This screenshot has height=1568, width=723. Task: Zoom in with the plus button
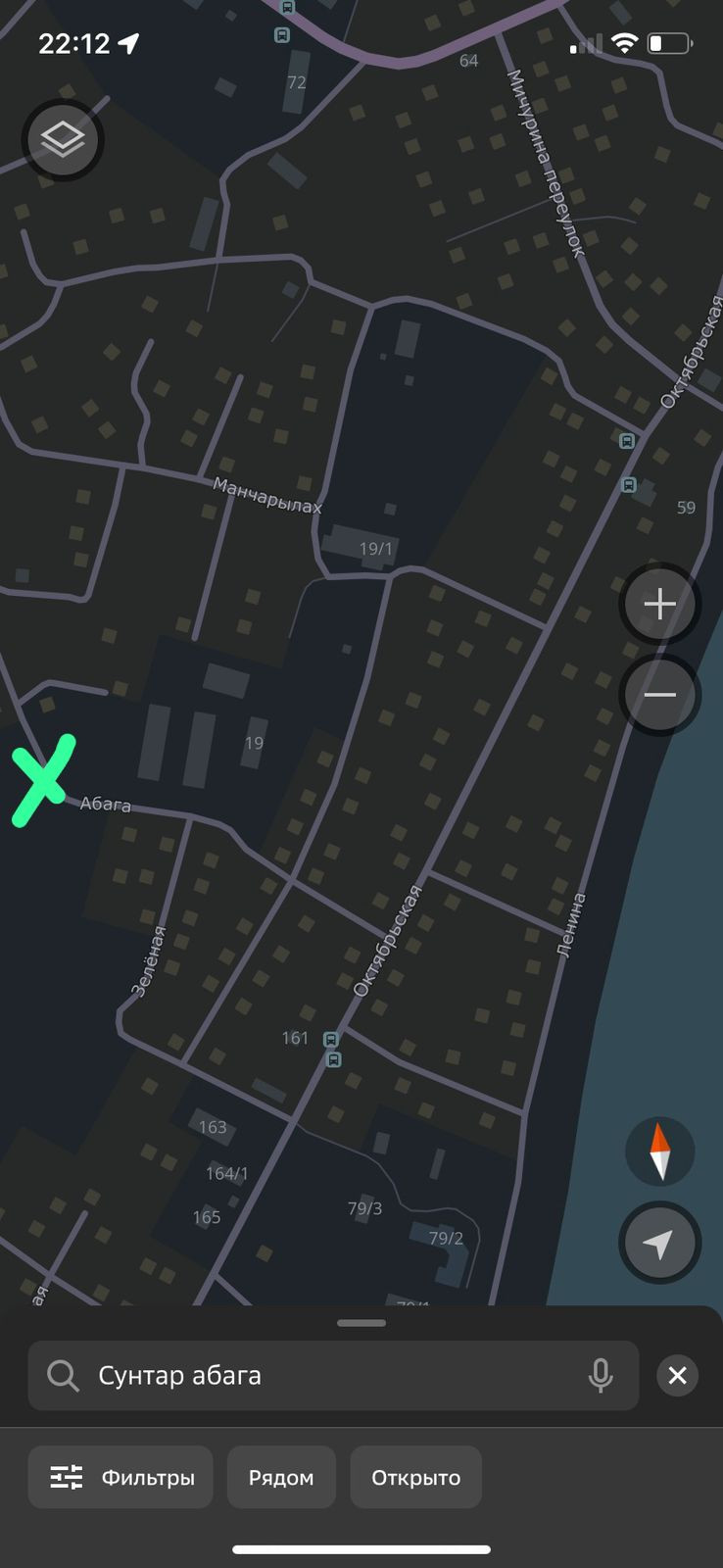click(x=659, y=604)
